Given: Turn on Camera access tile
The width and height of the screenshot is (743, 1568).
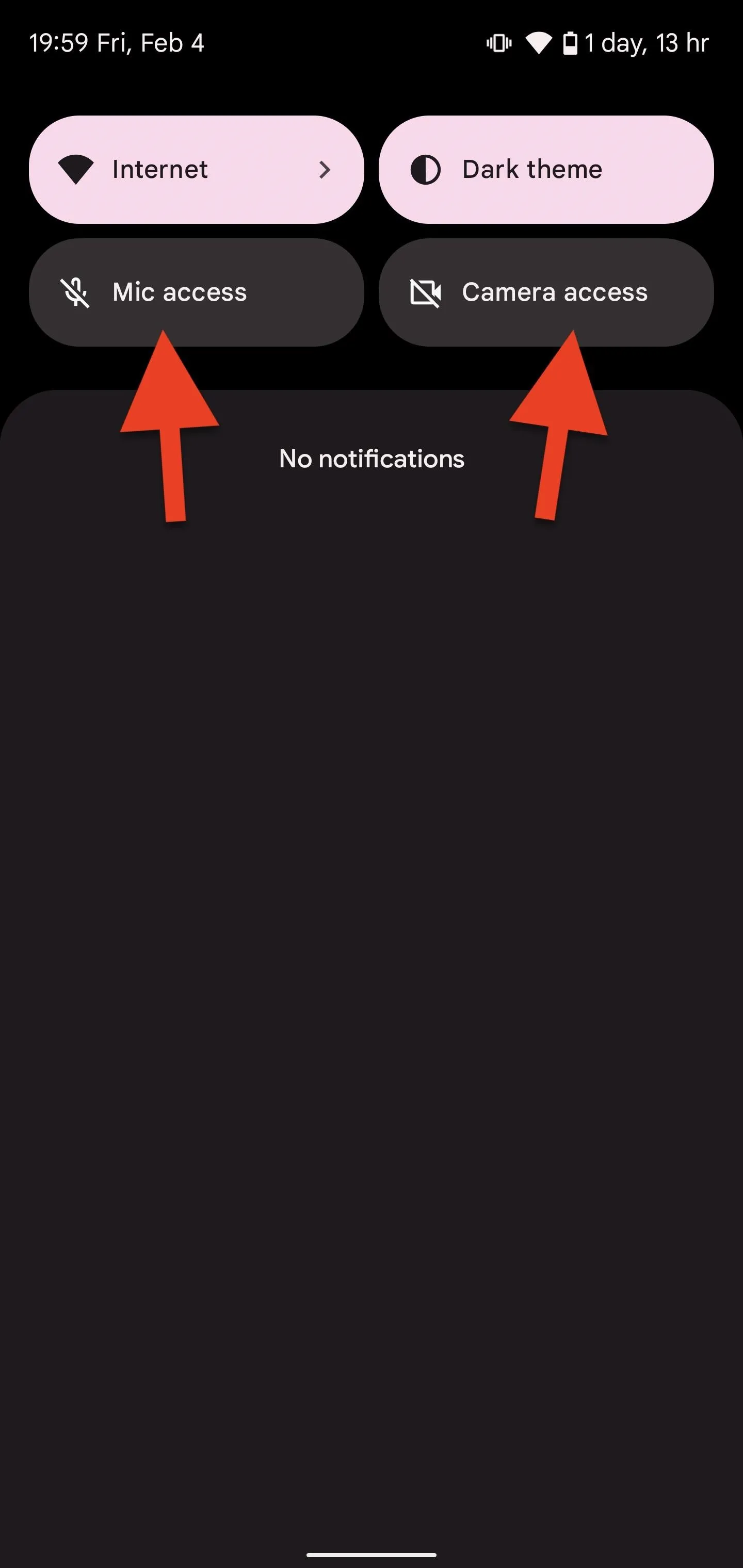Looking at the screenshot, I should (x=546, y=292).
